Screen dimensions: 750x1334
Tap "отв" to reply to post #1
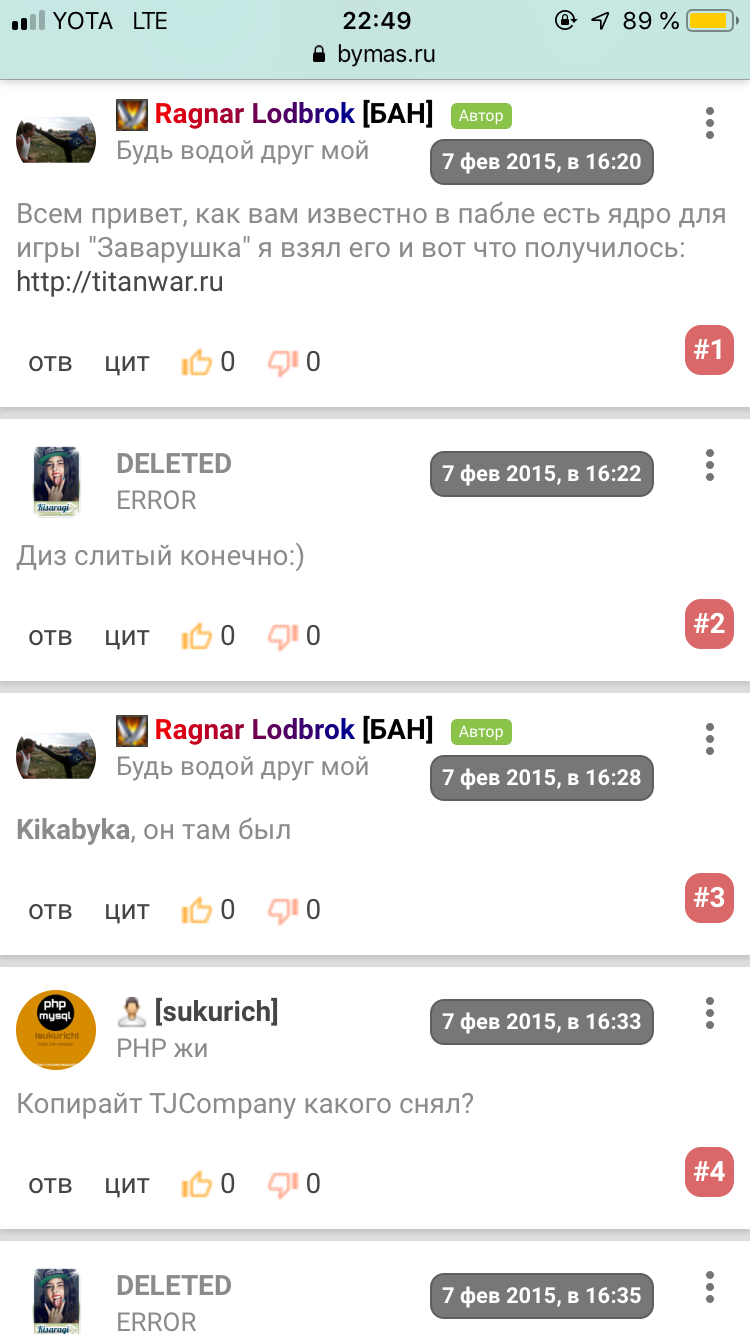coord(50,362)
